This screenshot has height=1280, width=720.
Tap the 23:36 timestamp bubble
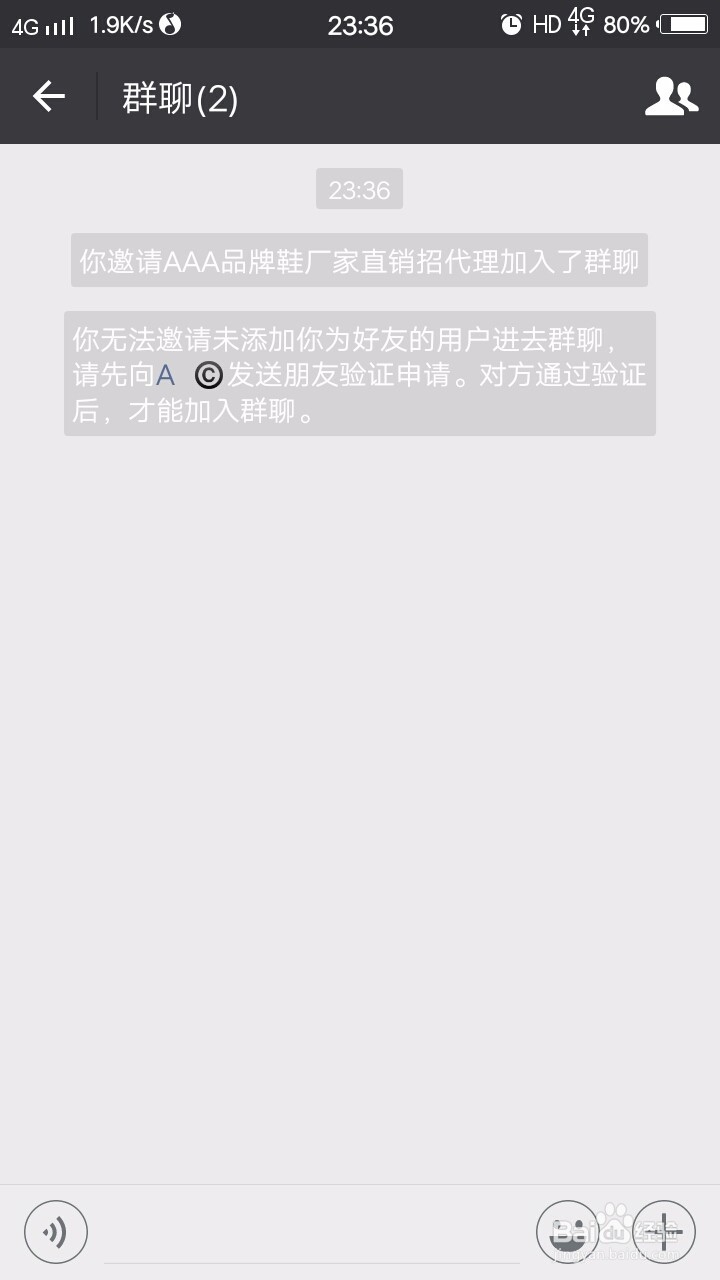pyautogui.click(x=359, y=188)
